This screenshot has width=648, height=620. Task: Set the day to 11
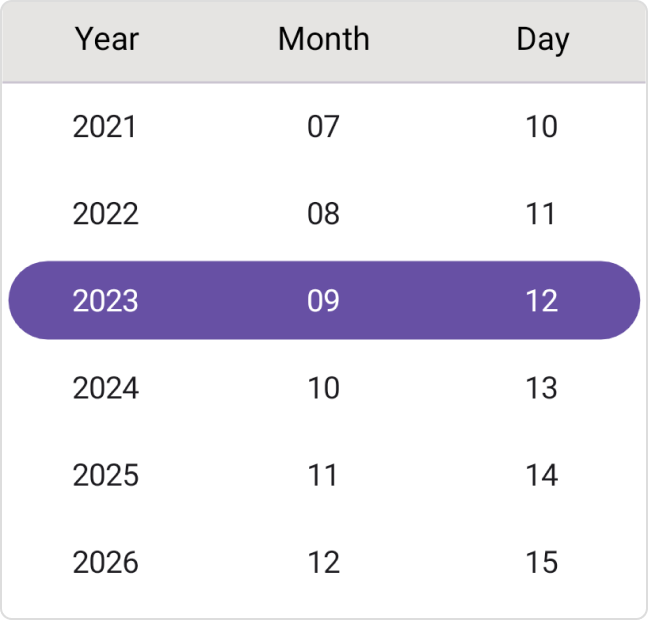pyautogui.click(x=541, y=214)
